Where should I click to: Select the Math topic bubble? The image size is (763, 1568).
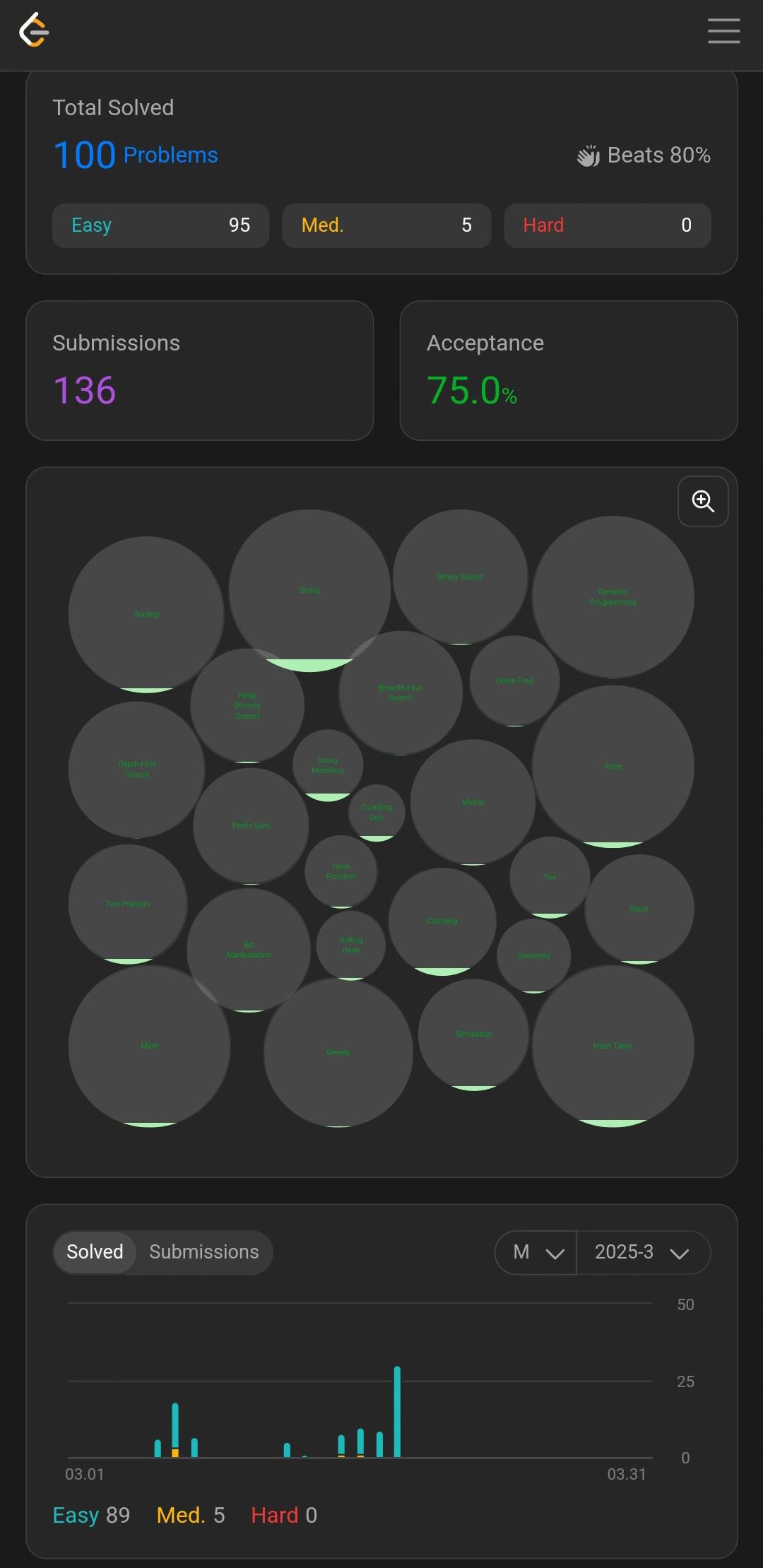pos(149,1046)
